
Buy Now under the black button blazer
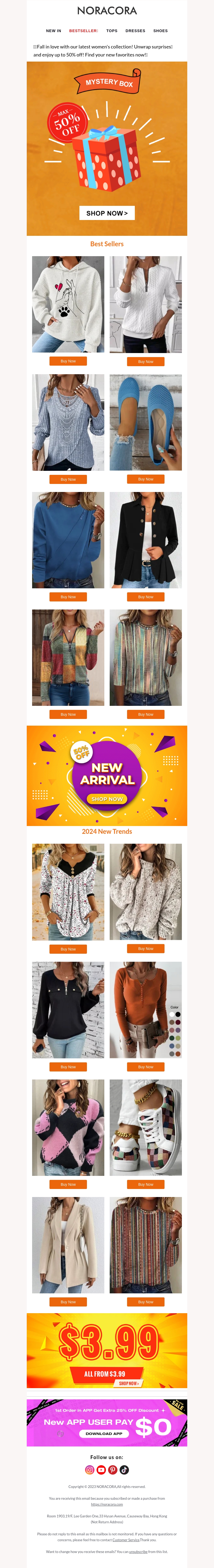(x=145, y=597)
